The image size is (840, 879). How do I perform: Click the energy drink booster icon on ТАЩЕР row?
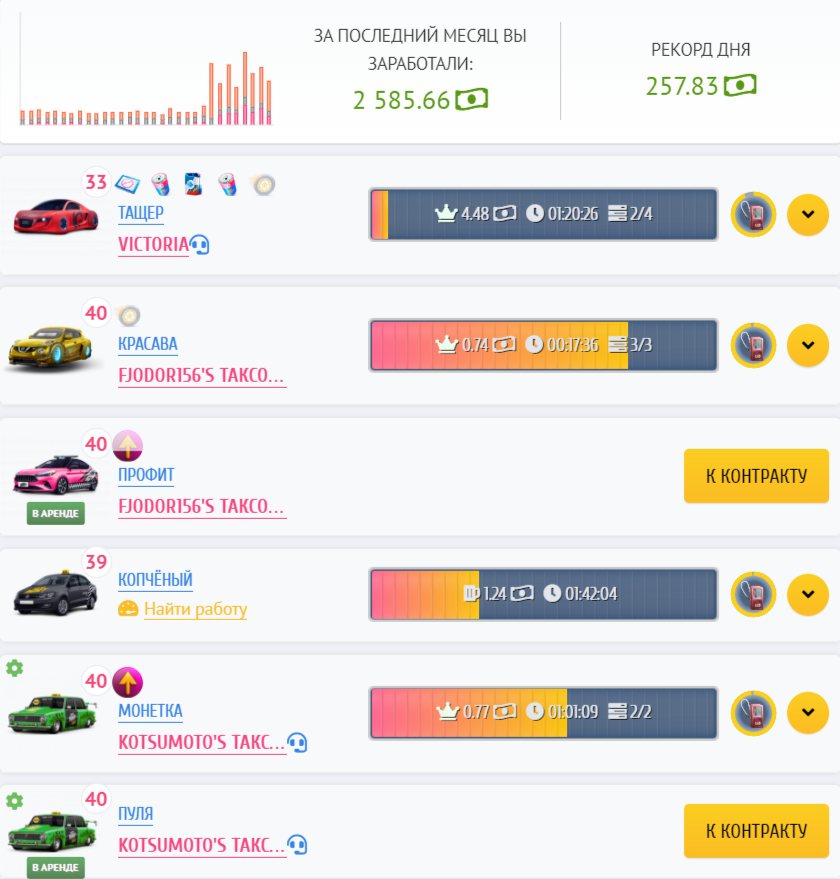tap(160, 183)
